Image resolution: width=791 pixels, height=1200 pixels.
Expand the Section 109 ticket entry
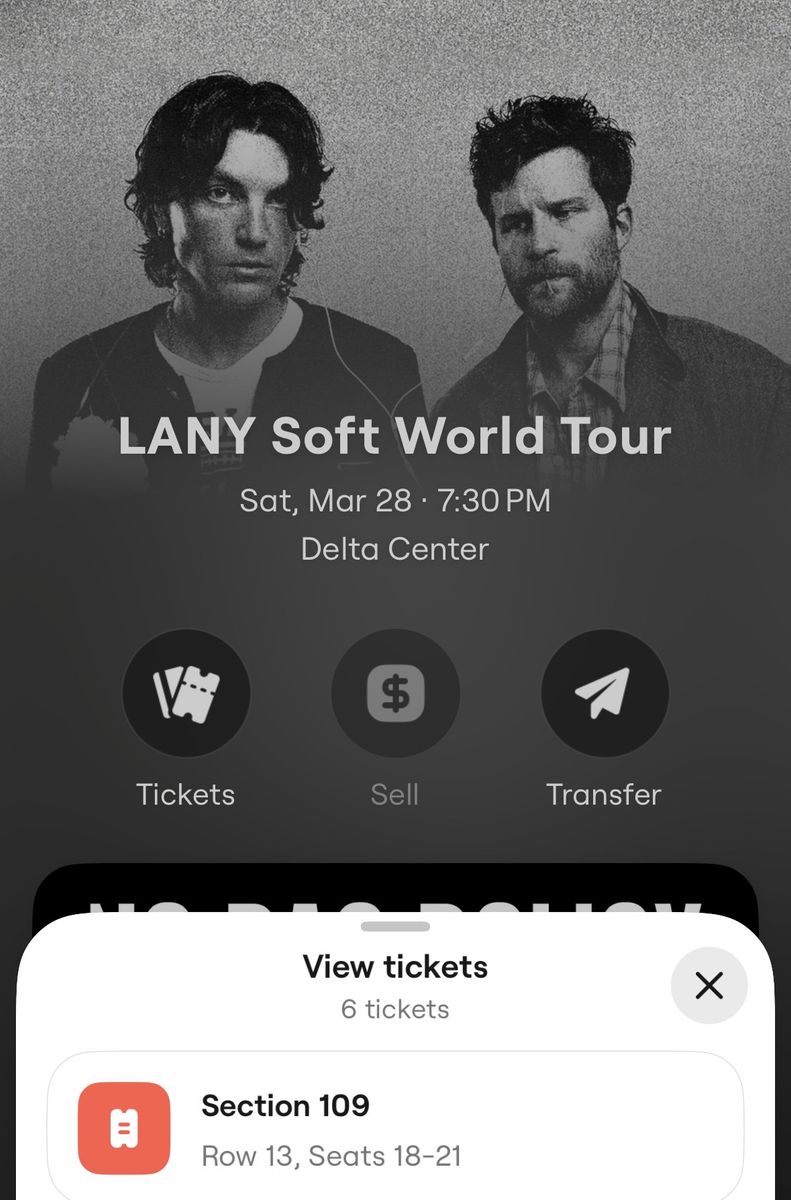click(x=395, y=1128)
